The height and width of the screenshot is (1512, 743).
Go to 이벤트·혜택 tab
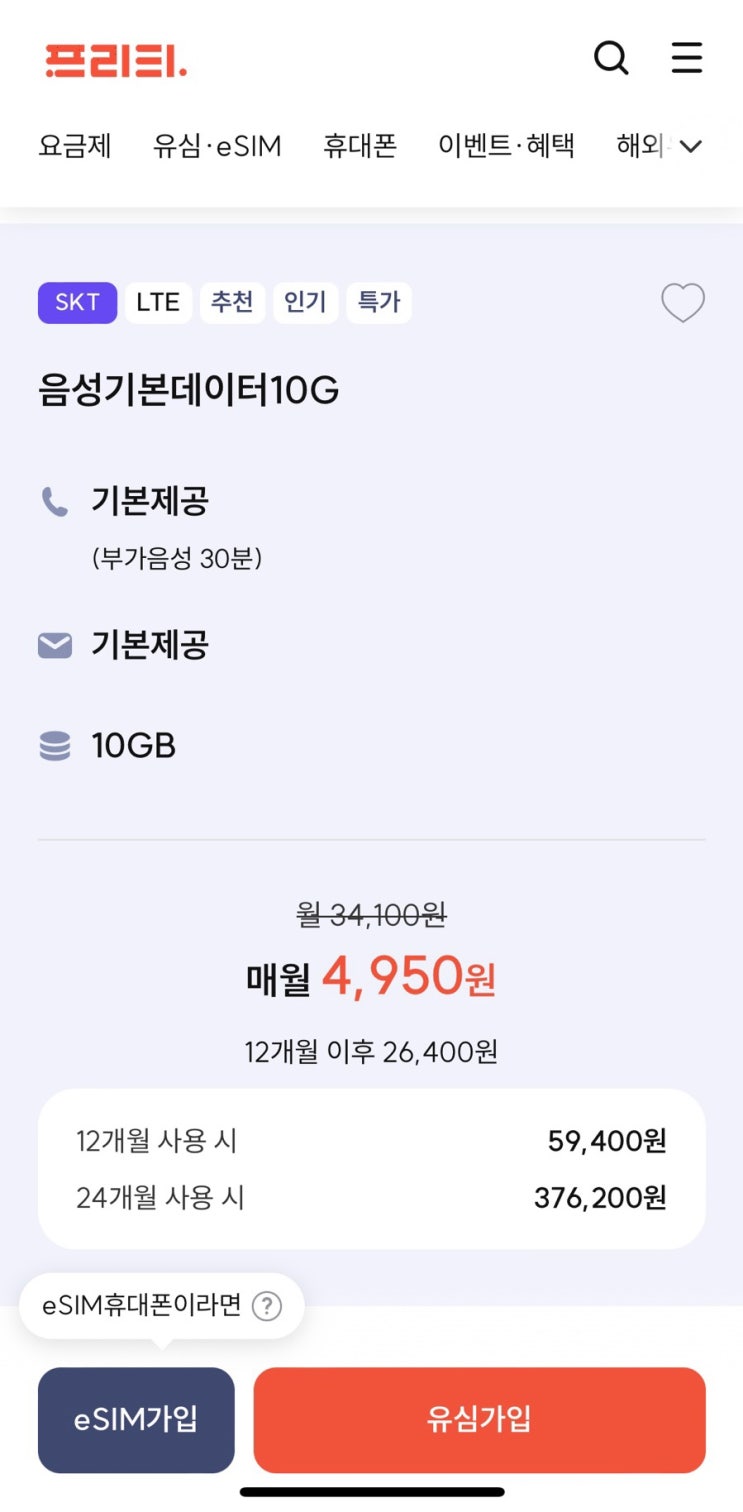(x=506, y=146)
